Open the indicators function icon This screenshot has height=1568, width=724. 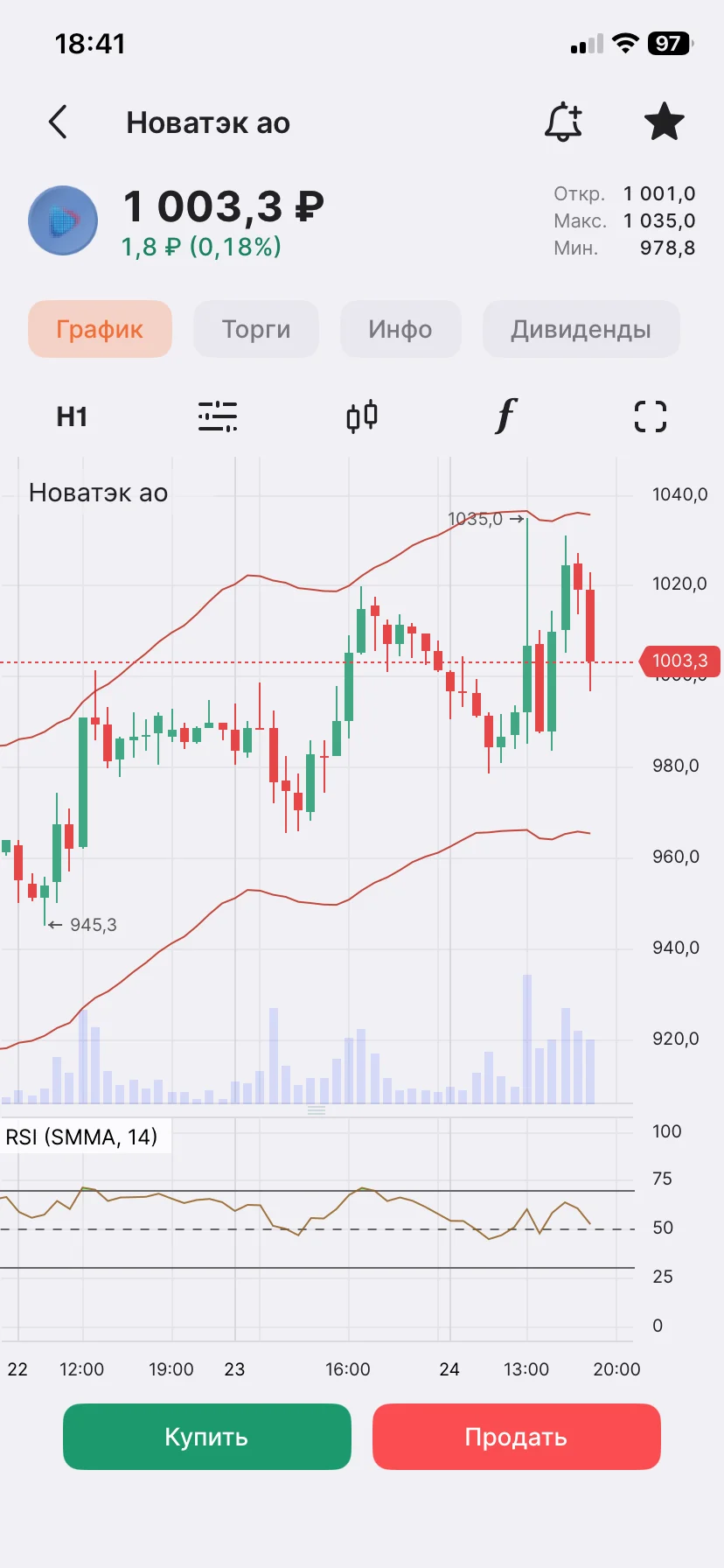506,416
